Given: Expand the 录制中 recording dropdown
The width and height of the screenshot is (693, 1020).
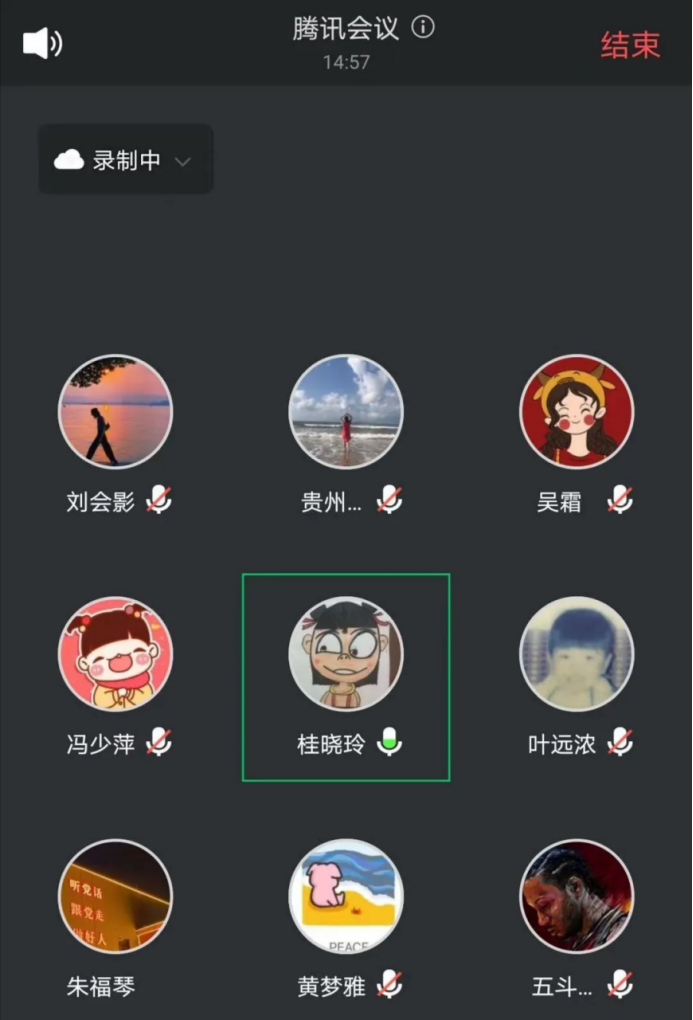Looking at the screenshot, I should [x=126, y=160].
